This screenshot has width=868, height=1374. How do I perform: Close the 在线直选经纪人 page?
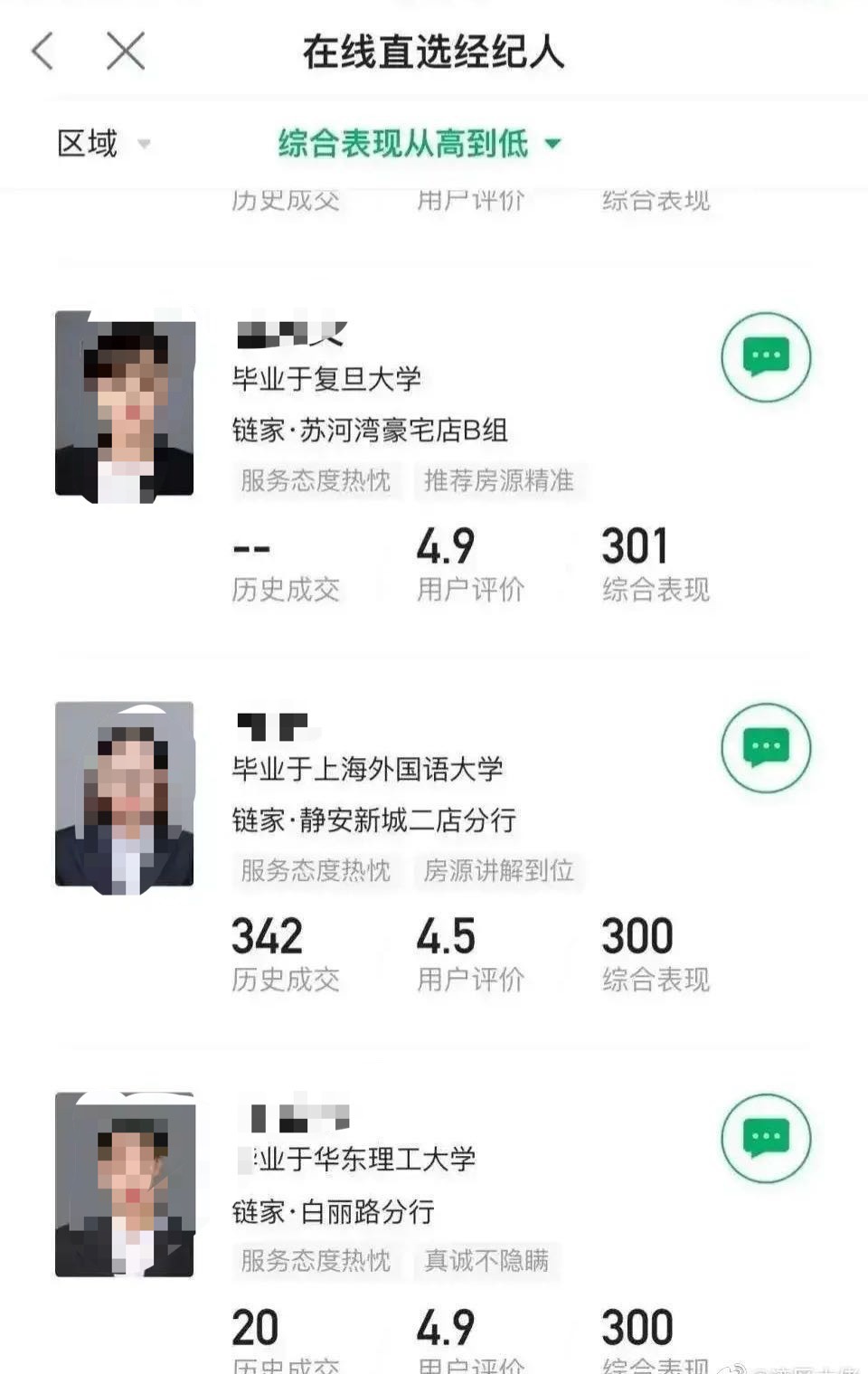coord(125,52)
